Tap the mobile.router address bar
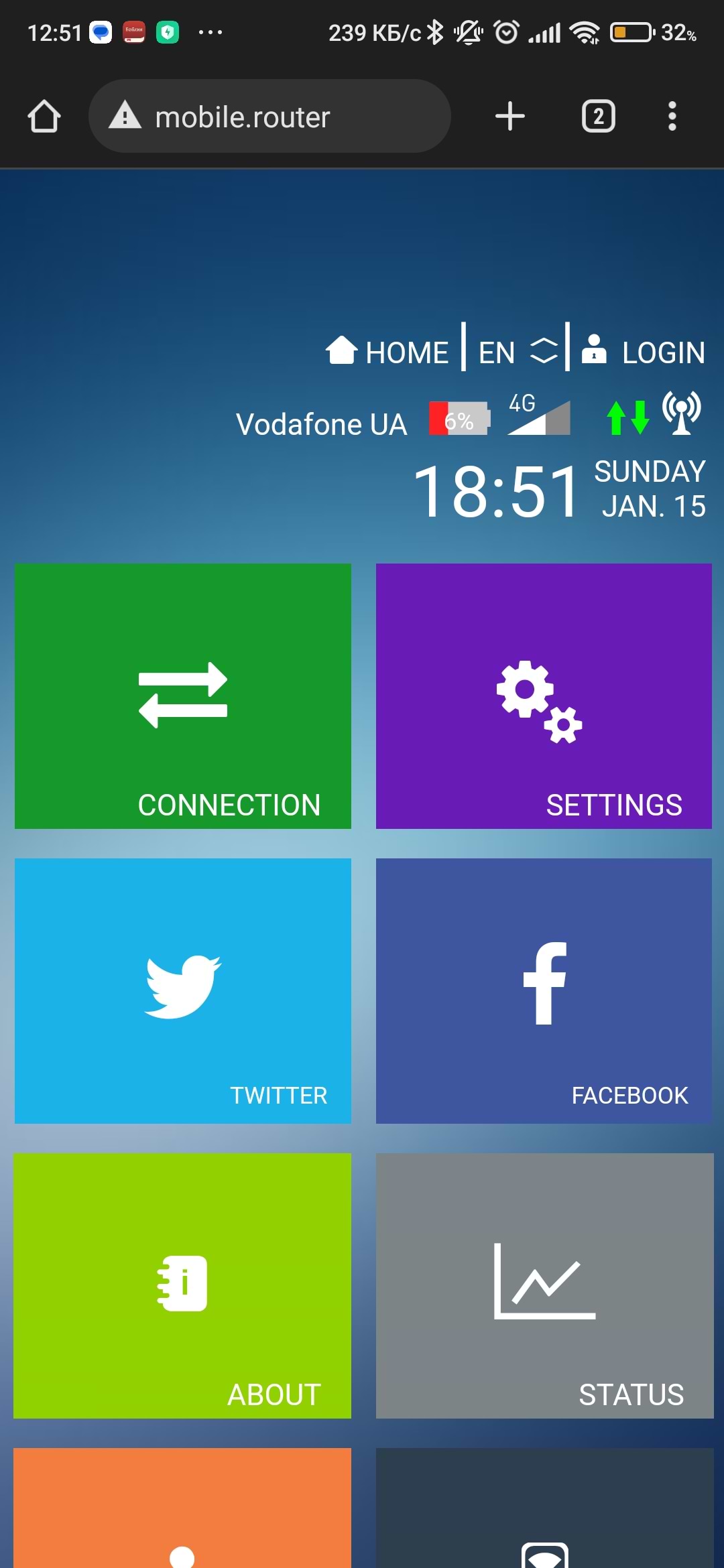 pos(269,117)
